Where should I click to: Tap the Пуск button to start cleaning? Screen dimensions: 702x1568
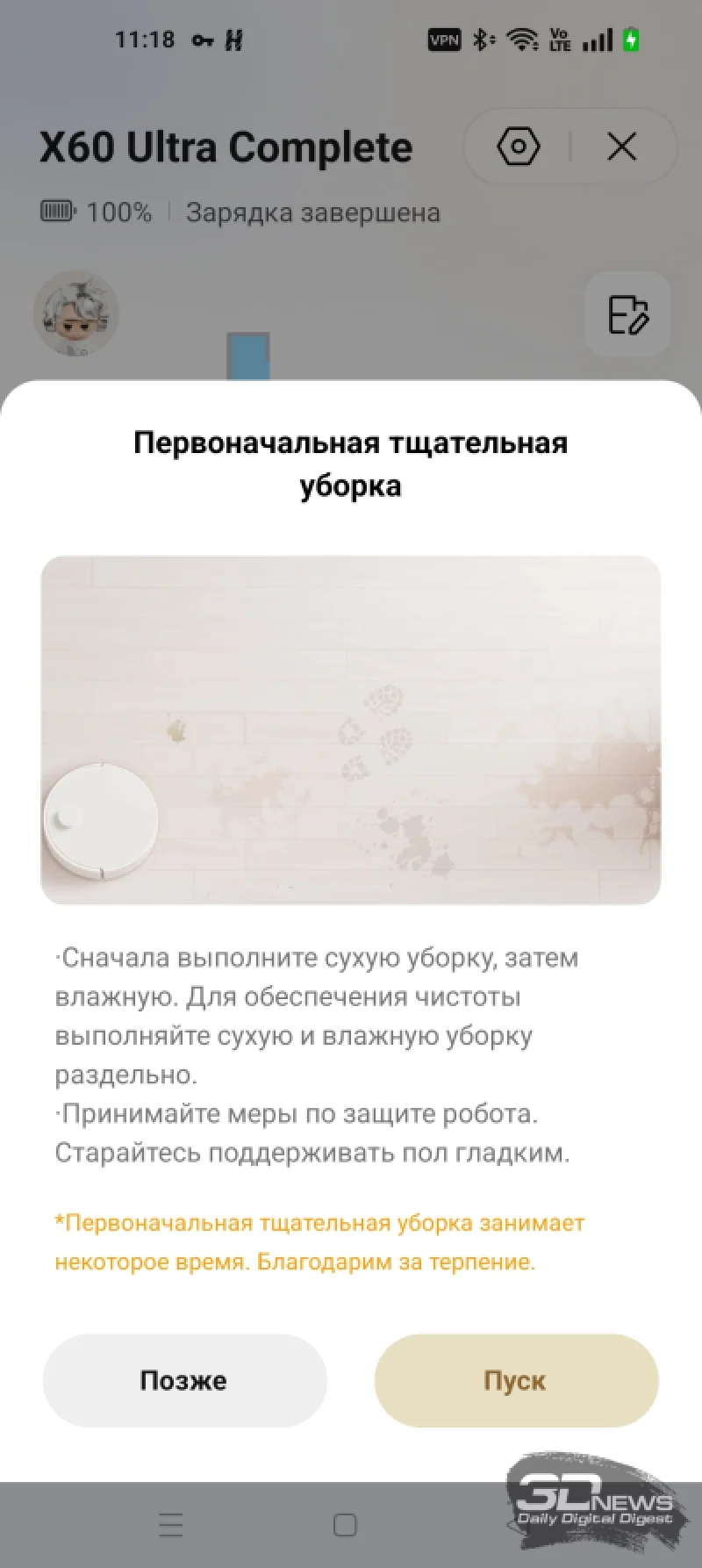(x=516, y=1380)
